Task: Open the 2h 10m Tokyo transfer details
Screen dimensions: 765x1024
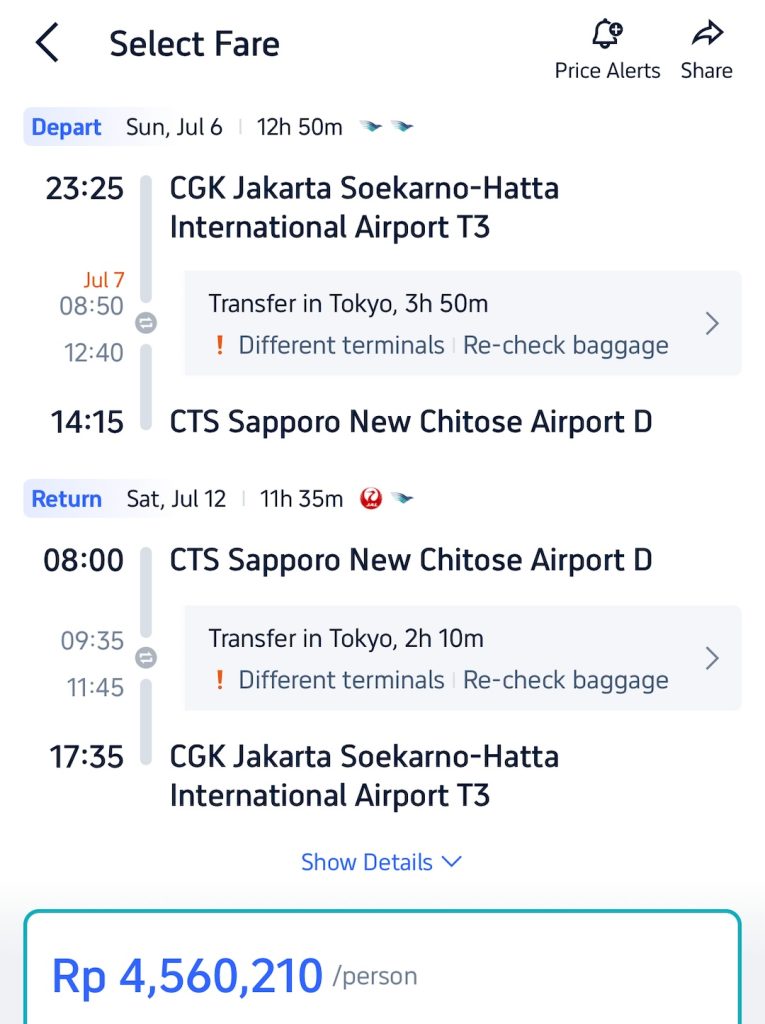Action: [463, 658]
